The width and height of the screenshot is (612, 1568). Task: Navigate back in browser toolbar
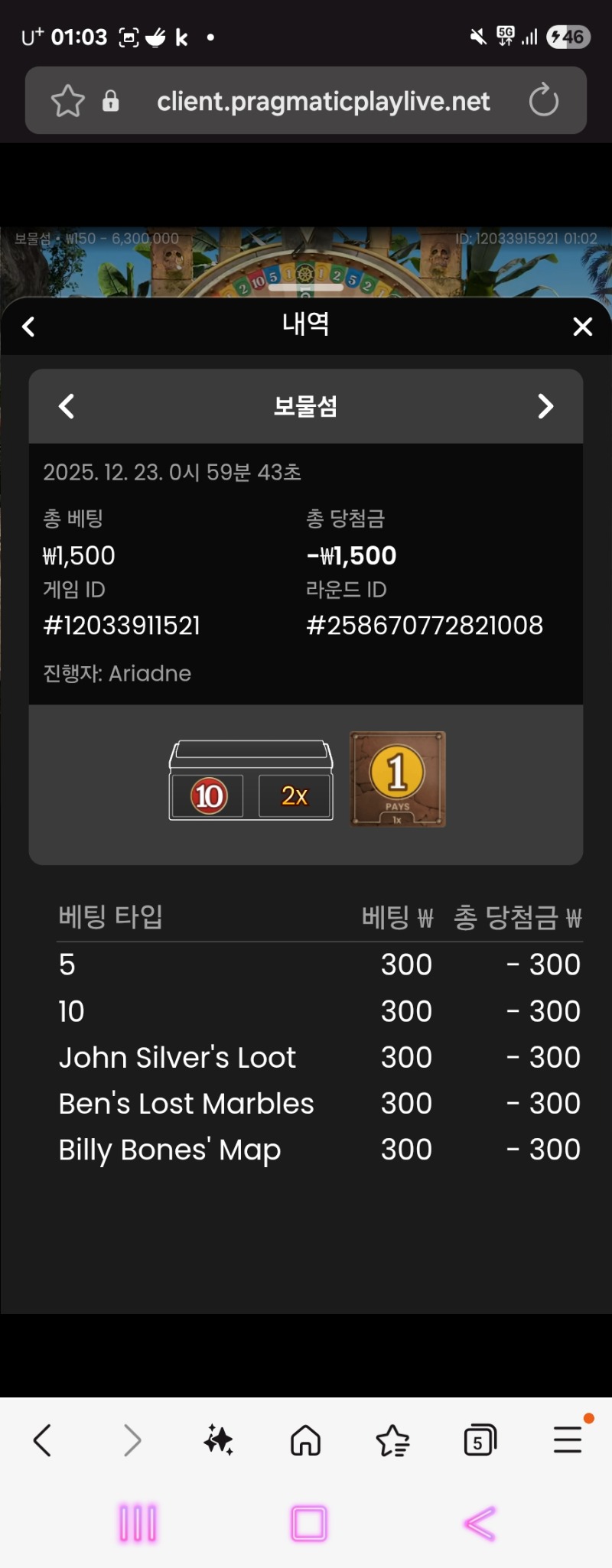43,1440
